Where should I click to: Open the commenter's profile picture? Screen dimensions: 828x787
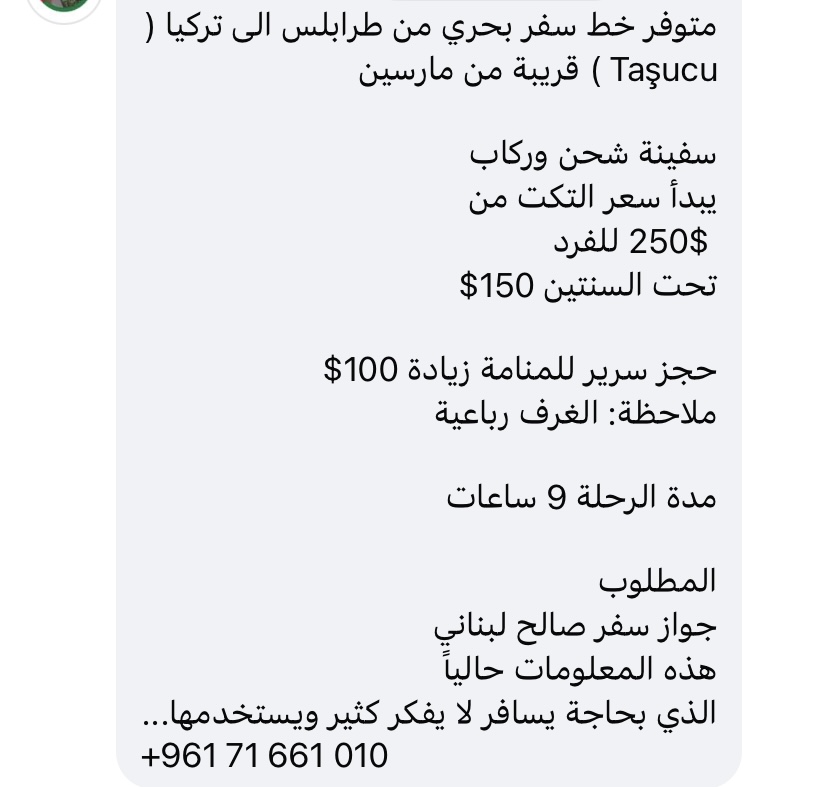click(66, 4)
